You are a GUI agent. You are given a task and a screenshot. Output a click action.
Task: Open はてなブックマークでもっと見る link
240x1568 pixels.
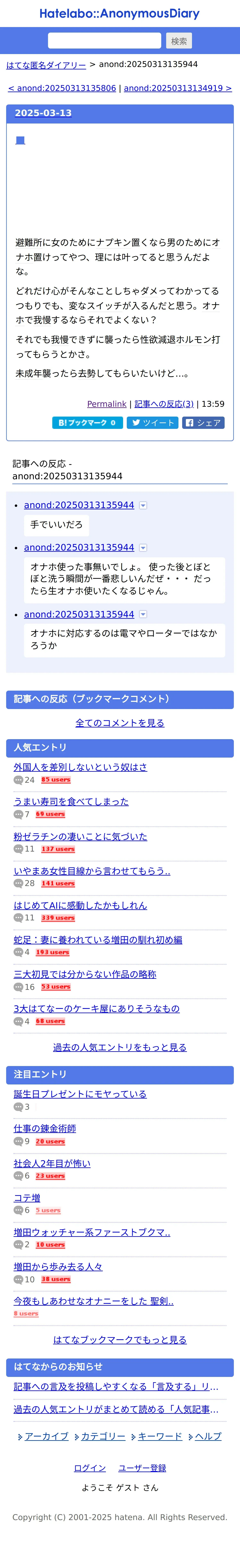tap(120, 1340)
